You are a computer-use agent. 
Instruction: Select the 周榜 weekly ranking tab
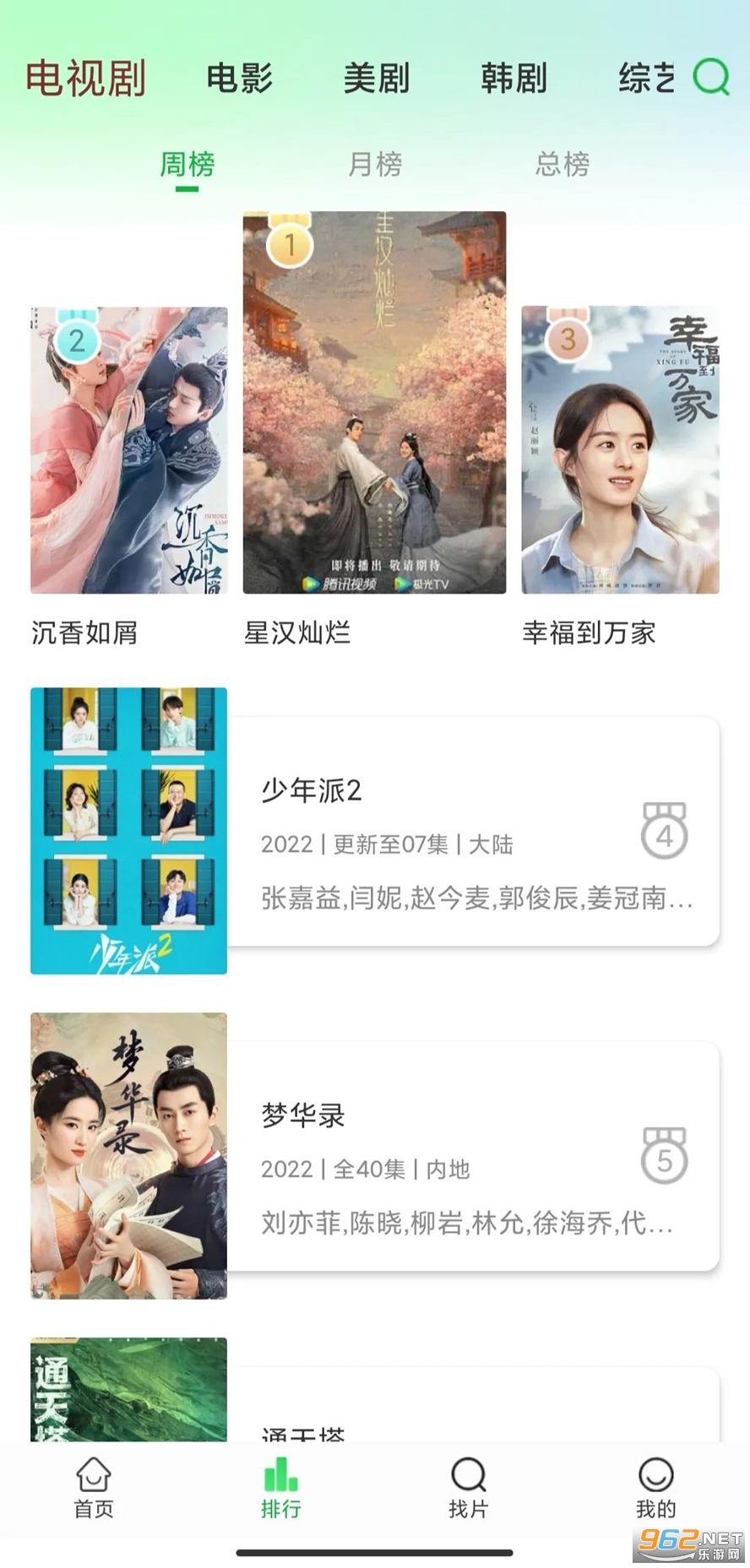tap(187, 164)
